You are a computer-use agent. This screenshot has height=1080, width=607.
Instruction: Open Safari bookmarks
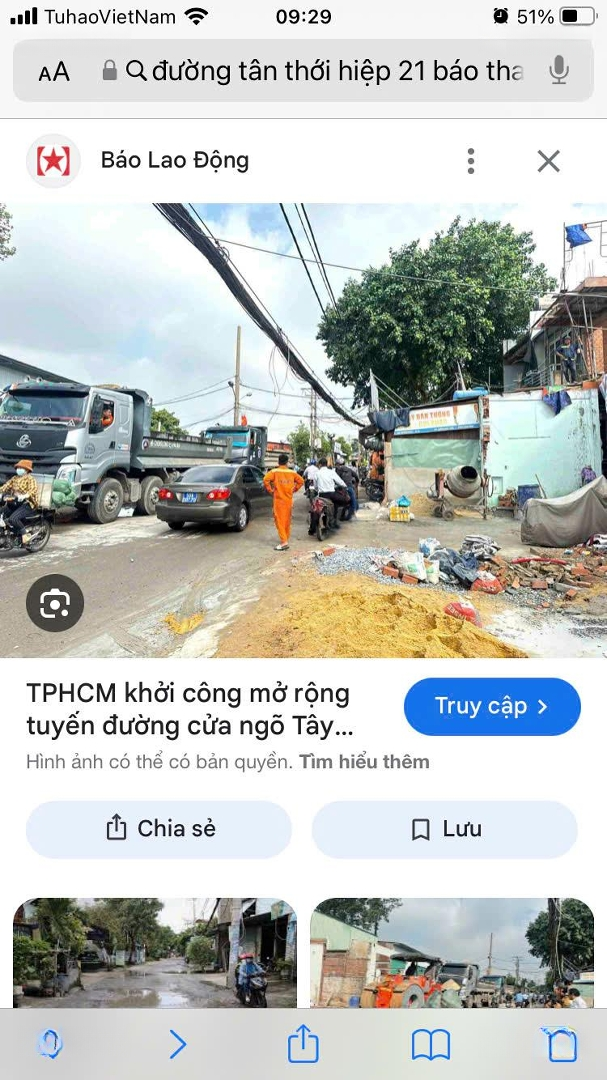pos(431,1045)
